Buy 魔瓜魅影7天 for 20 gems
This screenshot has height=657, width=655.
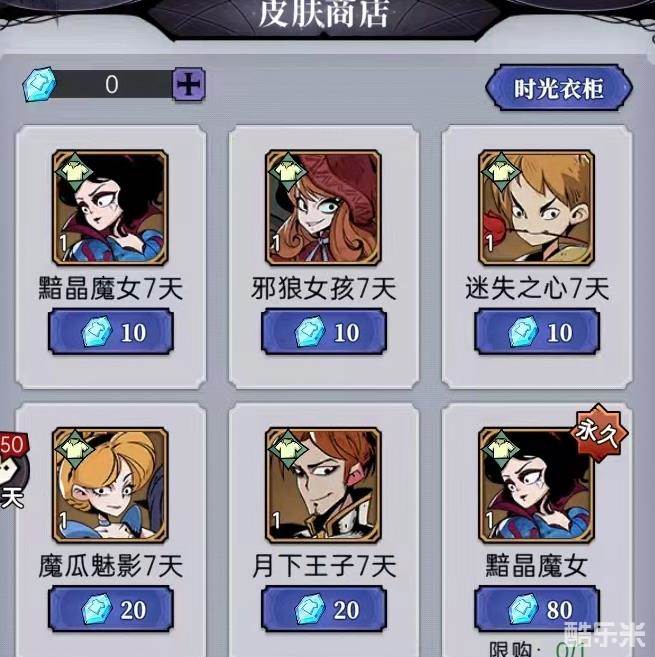coord(110,609)
